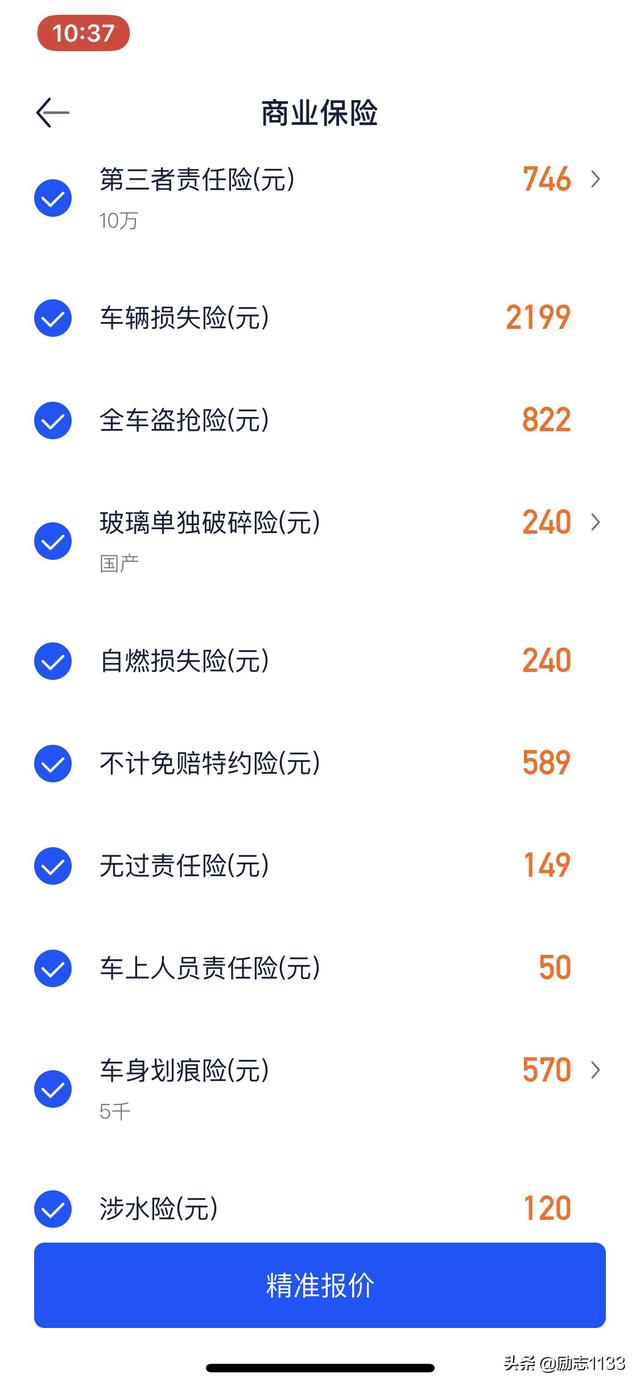Image resolution: width=640 pixels, height=1386 pixels.
Task: Uncheck 玻璃单独破碎险 insurance
Action: click(x=53, y=541)
